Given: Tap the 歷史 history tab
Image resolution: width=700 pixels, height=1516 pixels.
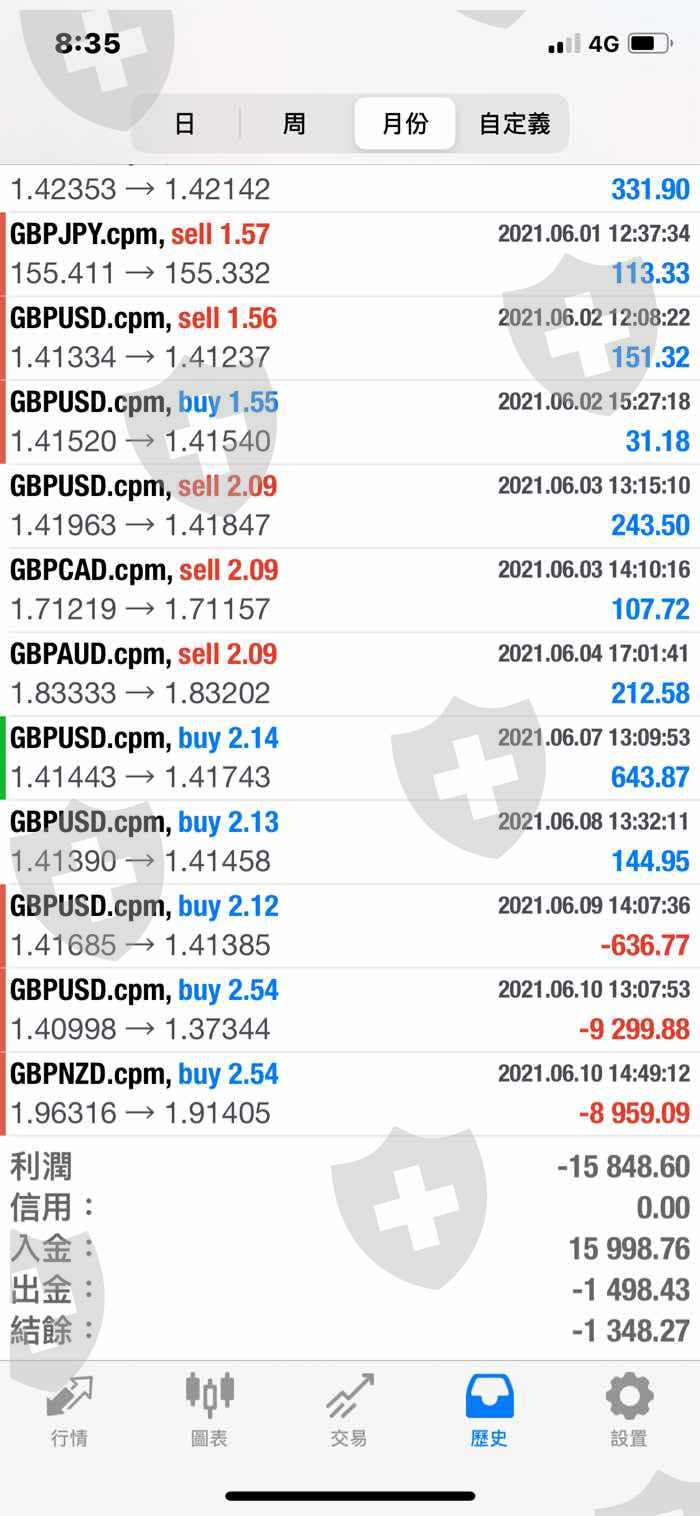Looking at the screenshot, I should click(489, 1410).
